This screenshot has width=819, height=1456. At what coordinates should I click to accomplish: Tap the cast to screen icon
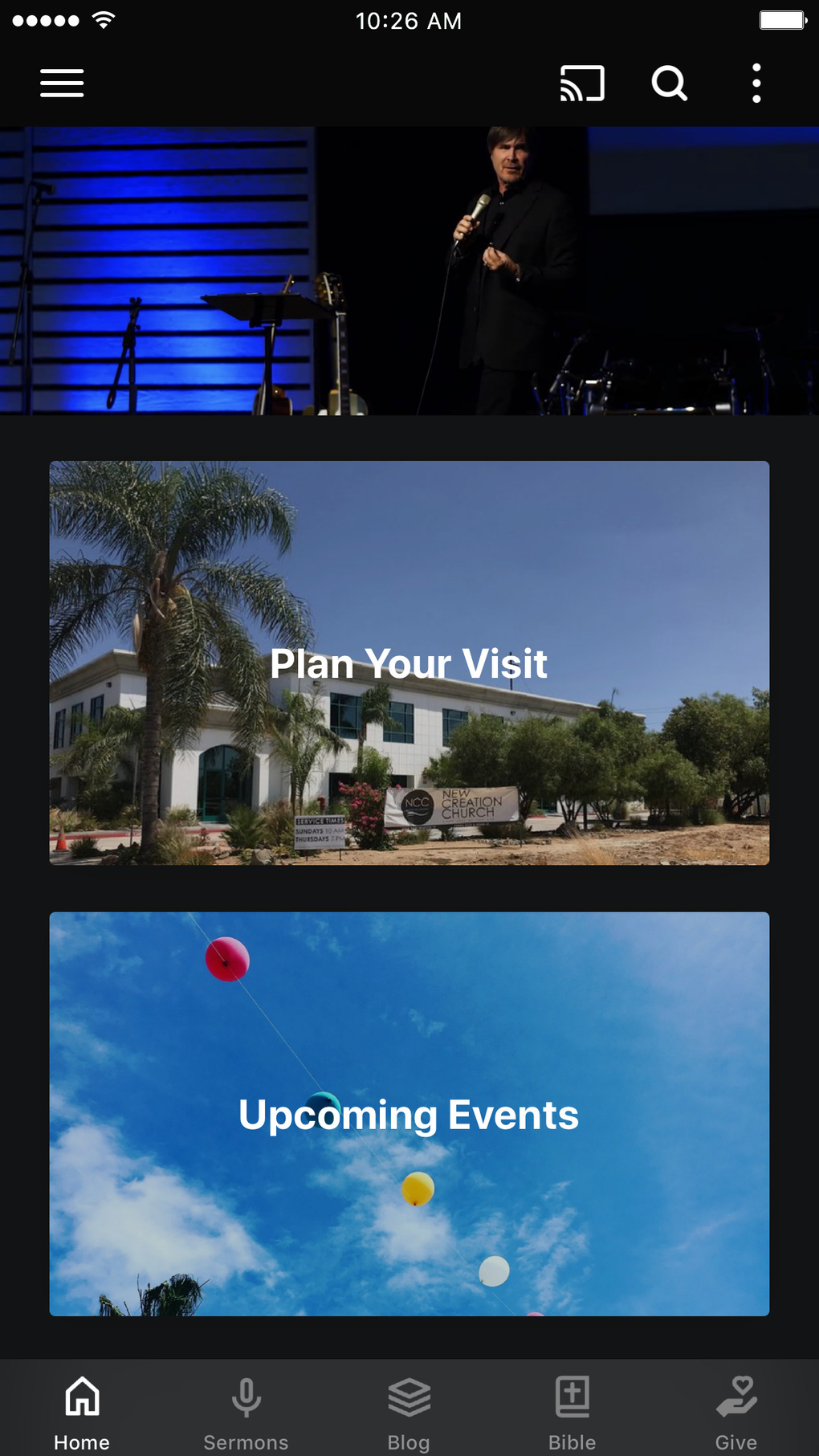[582, 83]
